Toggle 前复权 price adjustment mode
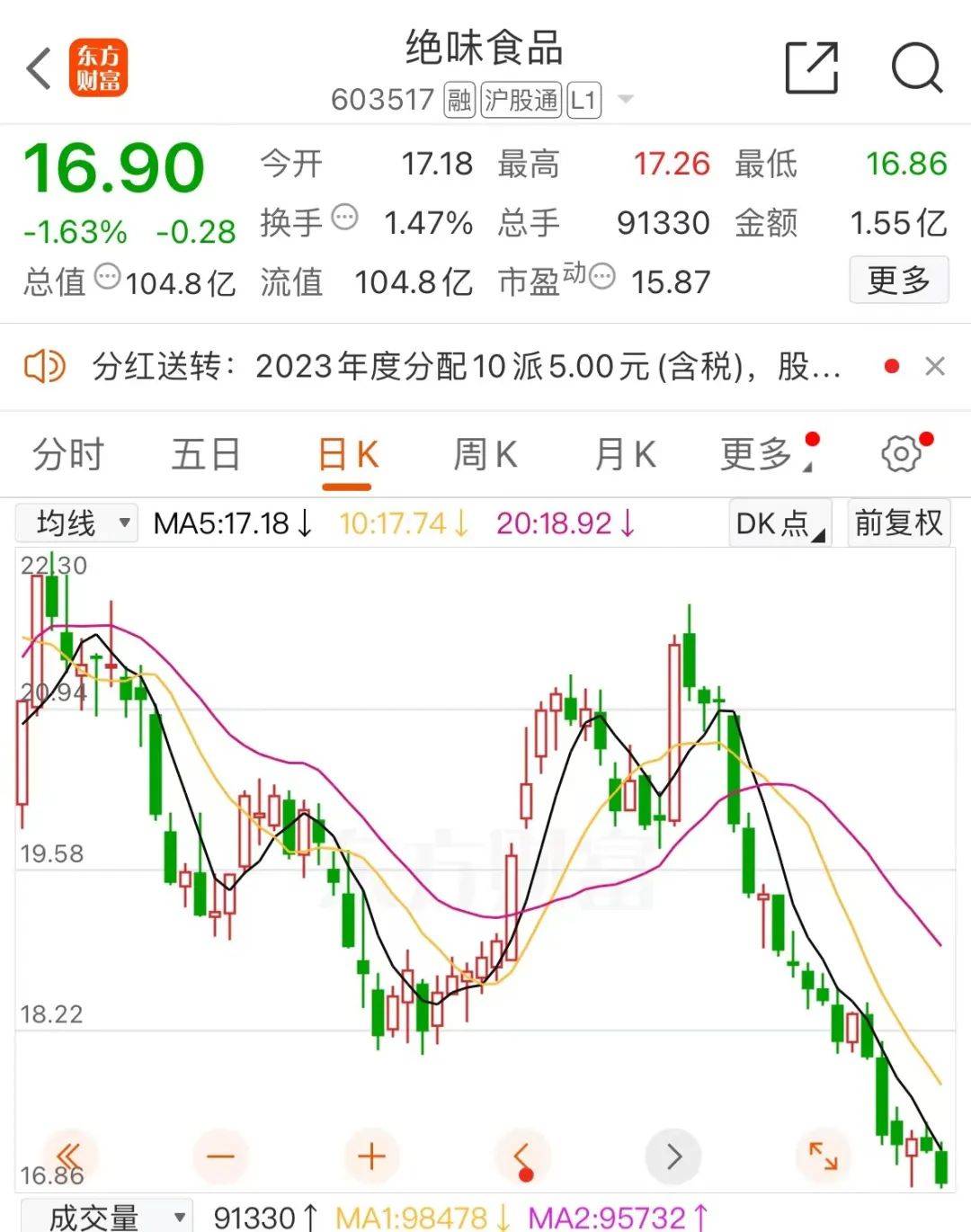This screenshot has height=1232, width=971. 897,522
